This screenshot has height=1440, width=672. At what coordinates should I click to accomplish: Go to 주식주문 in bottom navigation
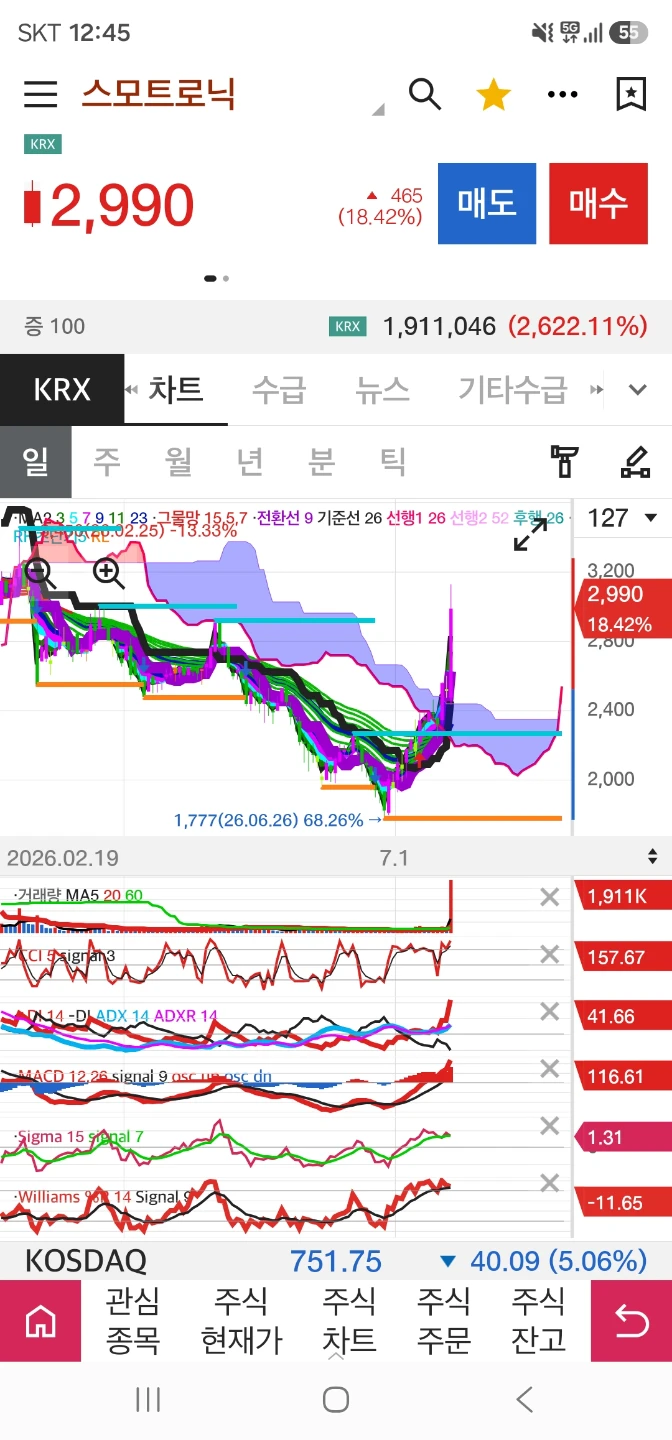(x=443, y=1320)
